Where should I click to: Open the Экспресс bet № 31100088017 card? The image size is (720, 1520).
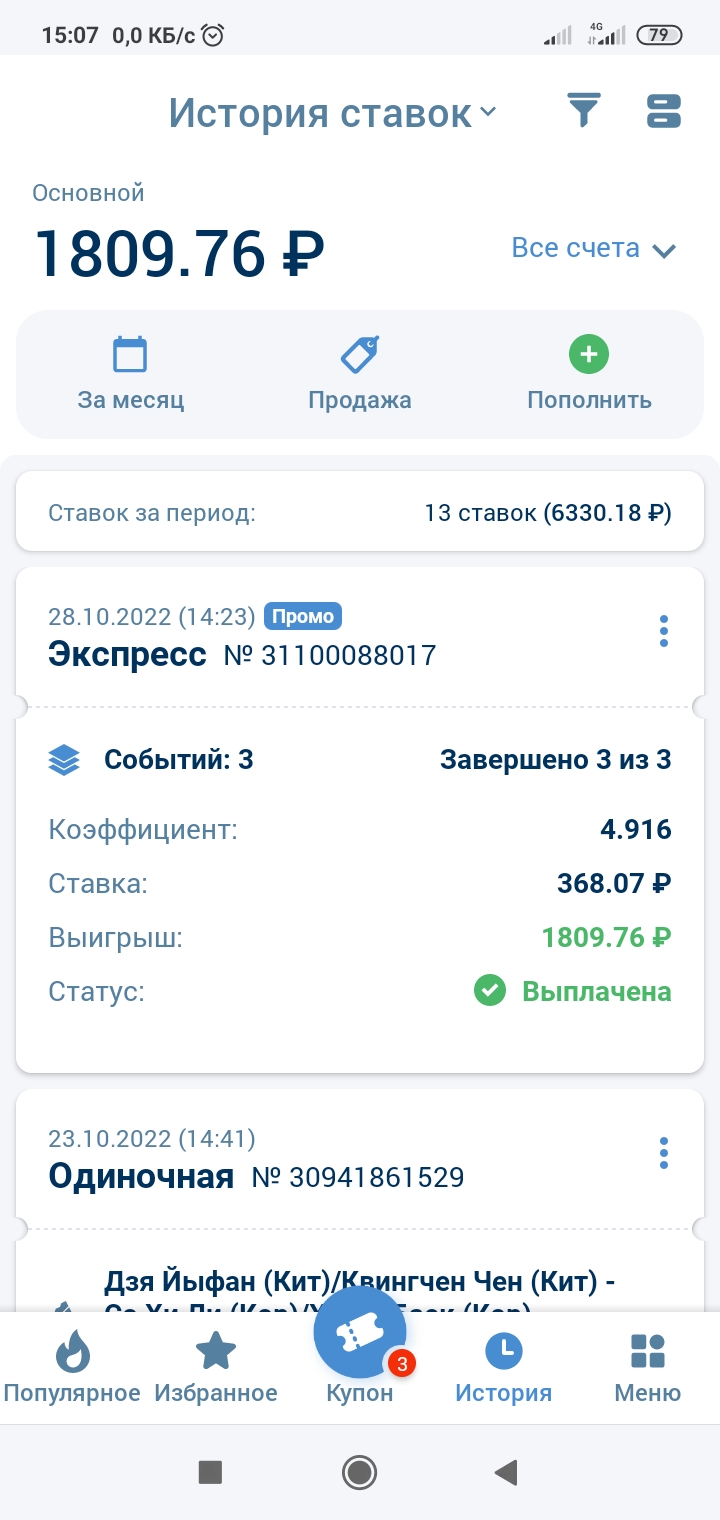pyautogui.click(x=300, y=656)
